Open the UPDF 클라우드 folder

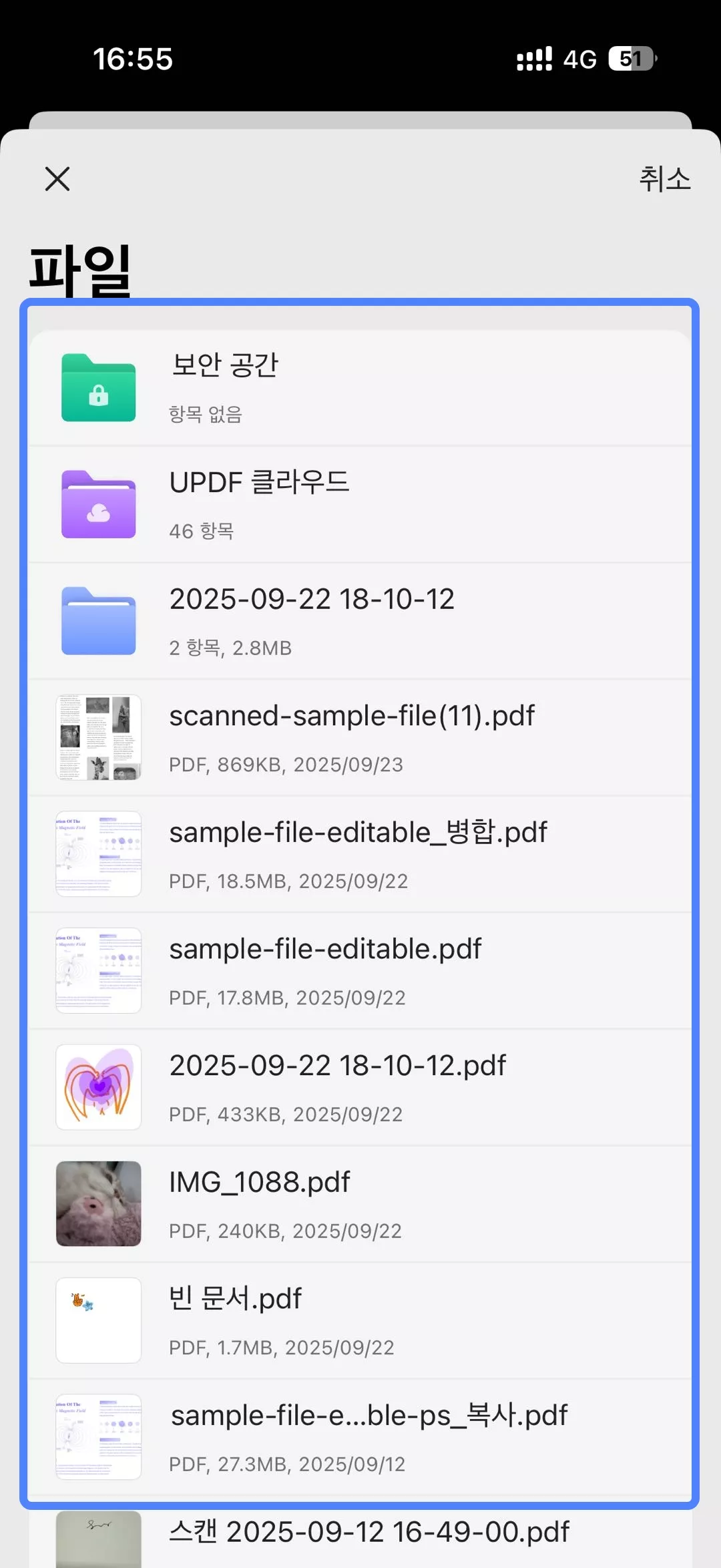coord(359,505)
